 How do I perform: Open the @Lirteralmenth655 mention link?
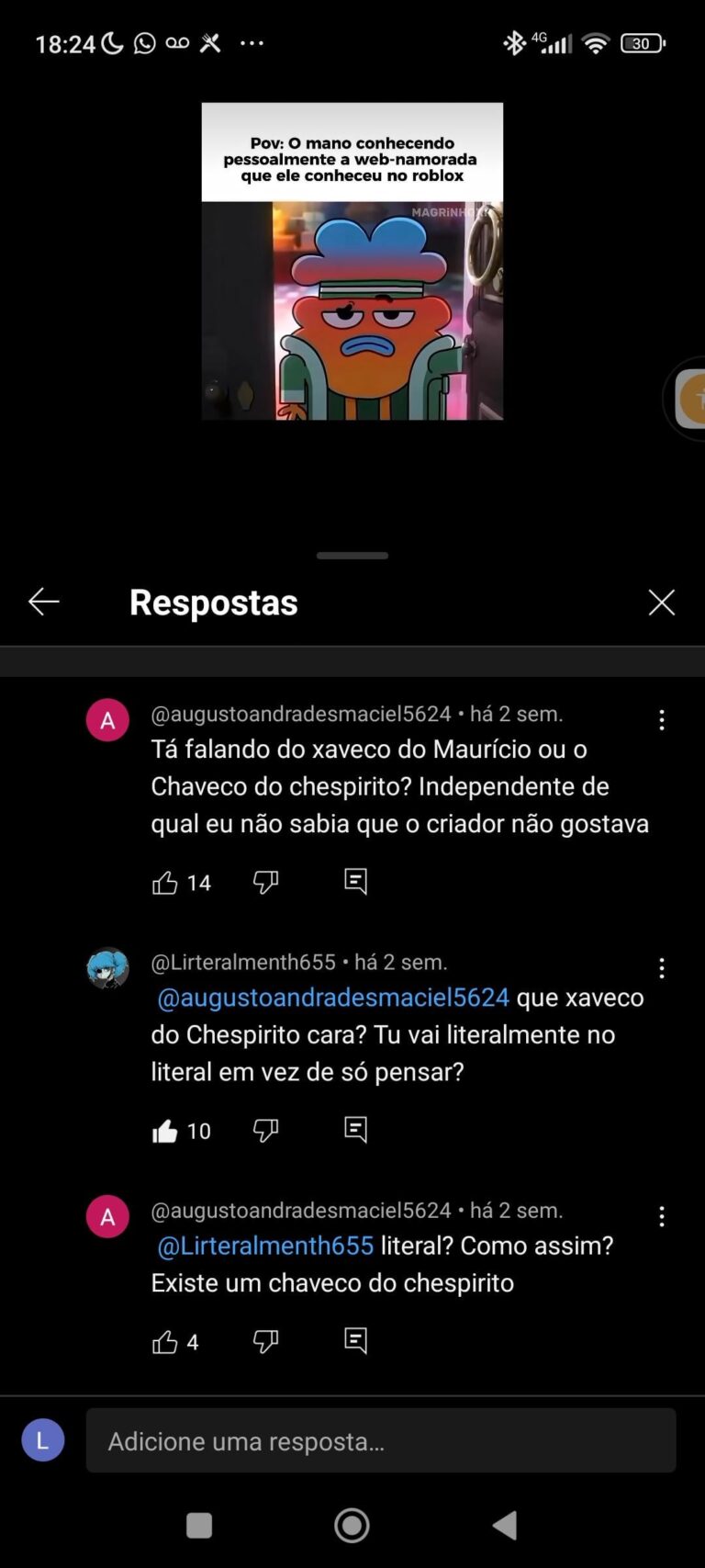pyautogui.click(x=265, y=1246)
